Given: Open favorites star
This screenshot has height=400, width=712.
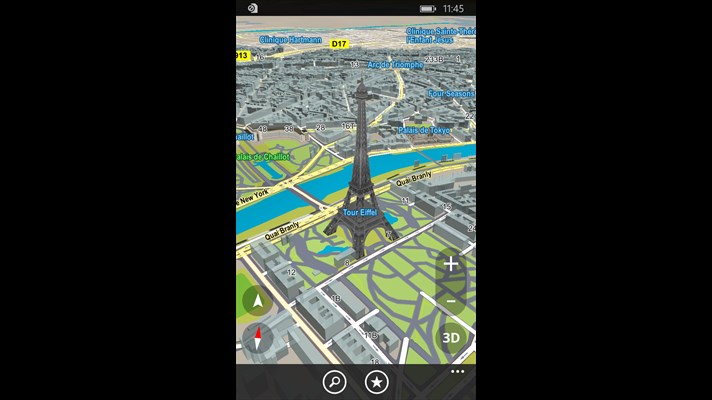Looking at the screenshot, I should tap(376, 382).
